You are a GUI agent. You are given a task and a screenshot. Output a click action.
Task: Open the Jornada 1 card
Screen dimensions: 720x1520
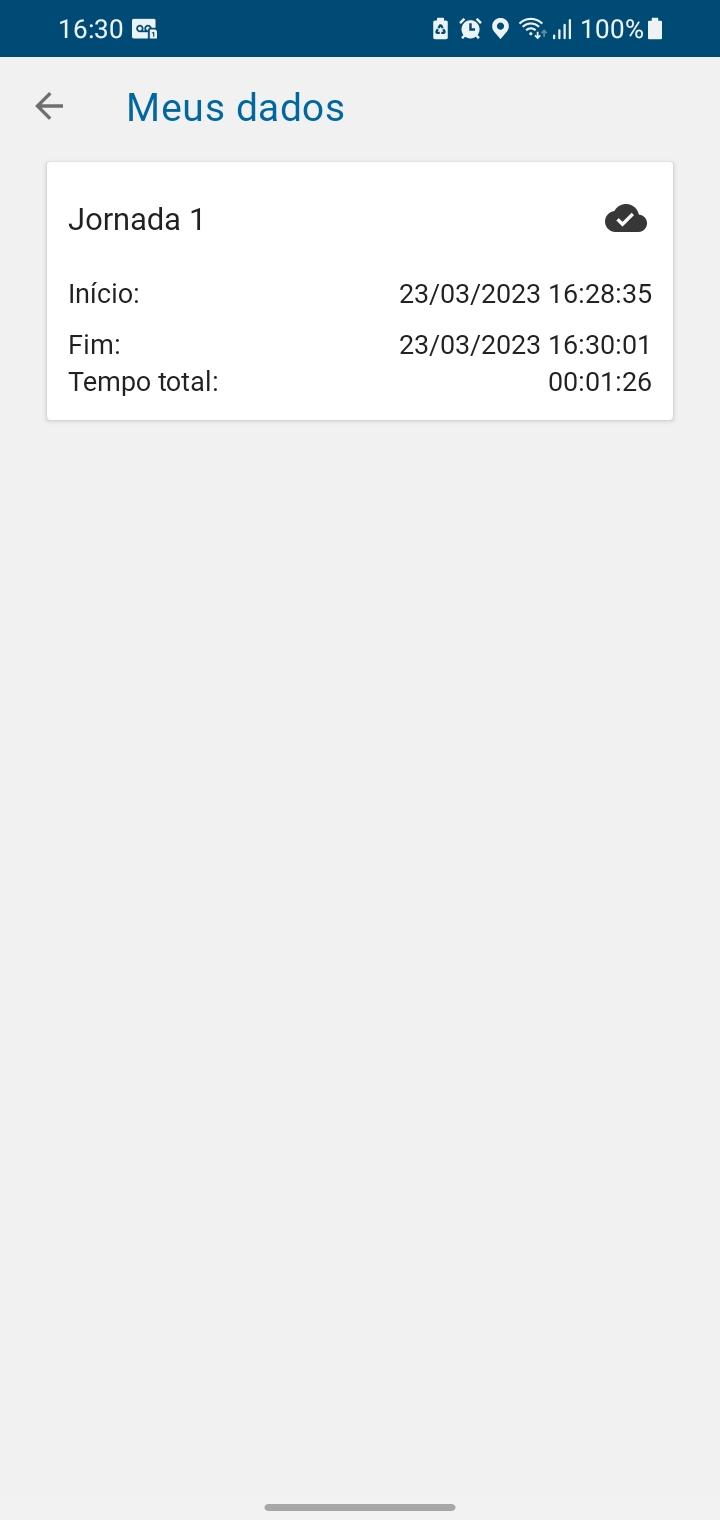[x=360, y=291]
